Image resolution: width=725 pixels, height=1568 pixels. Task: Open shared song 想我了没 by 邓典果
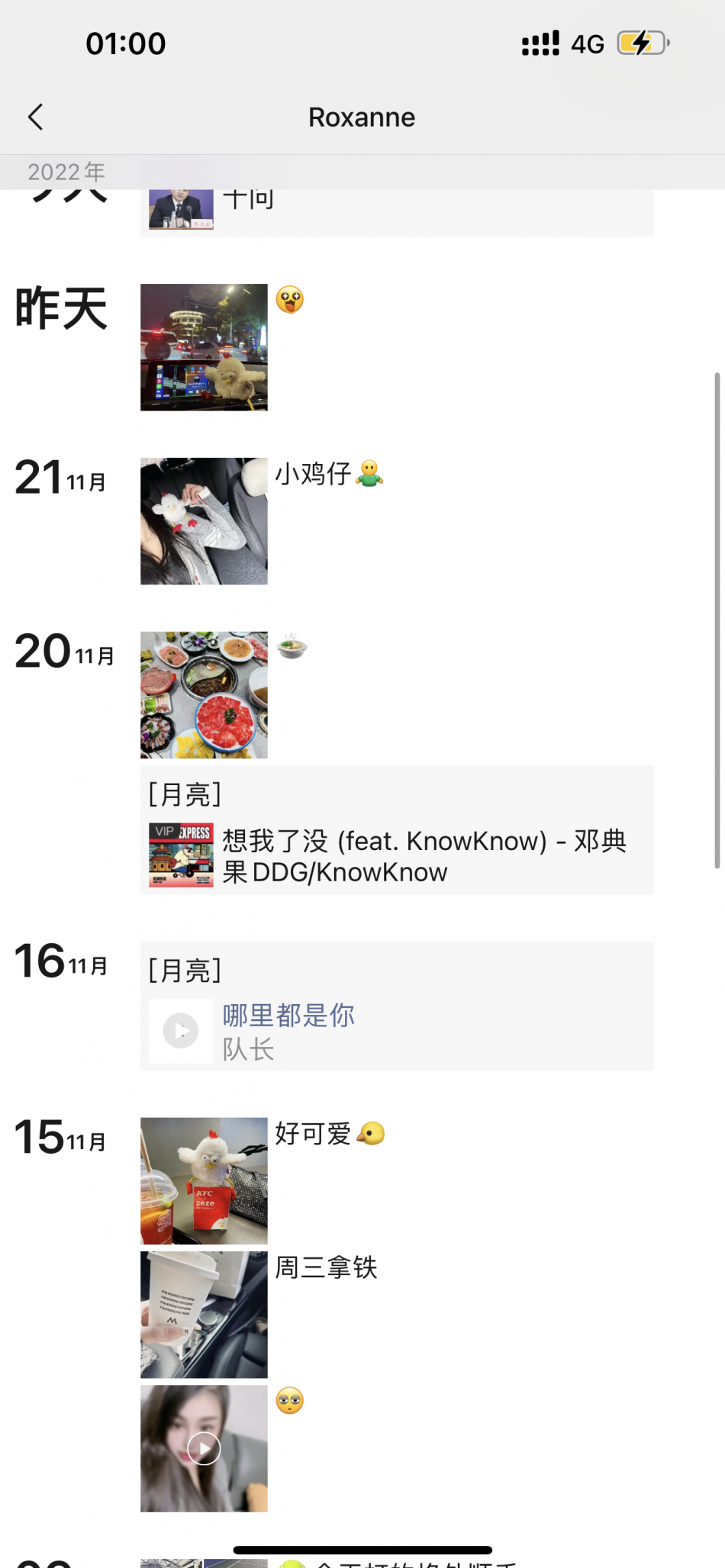[x=397, y=856]
